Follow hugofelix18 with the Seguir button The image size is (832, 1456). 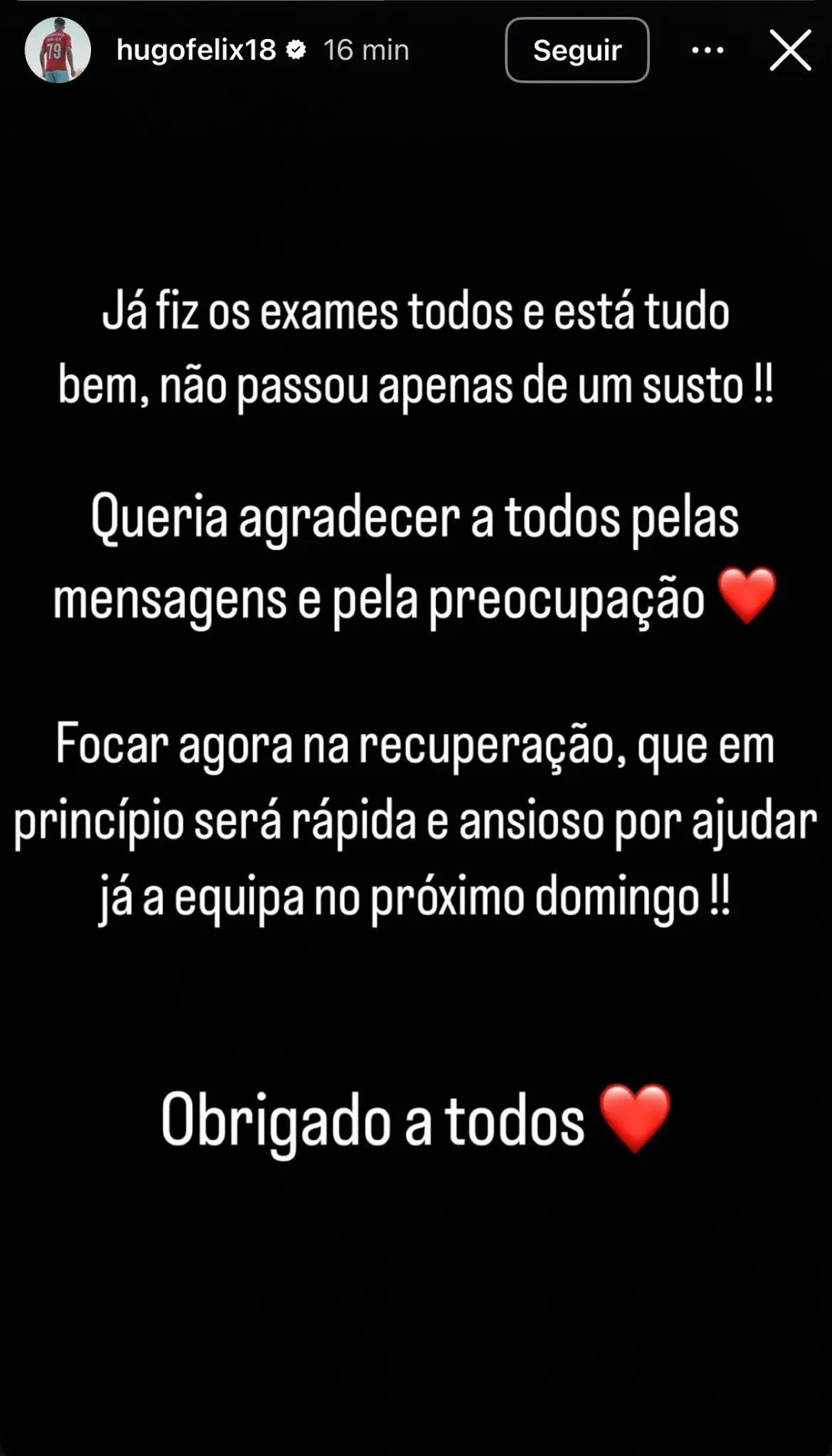pyautogui.click(x=577, y=50)
